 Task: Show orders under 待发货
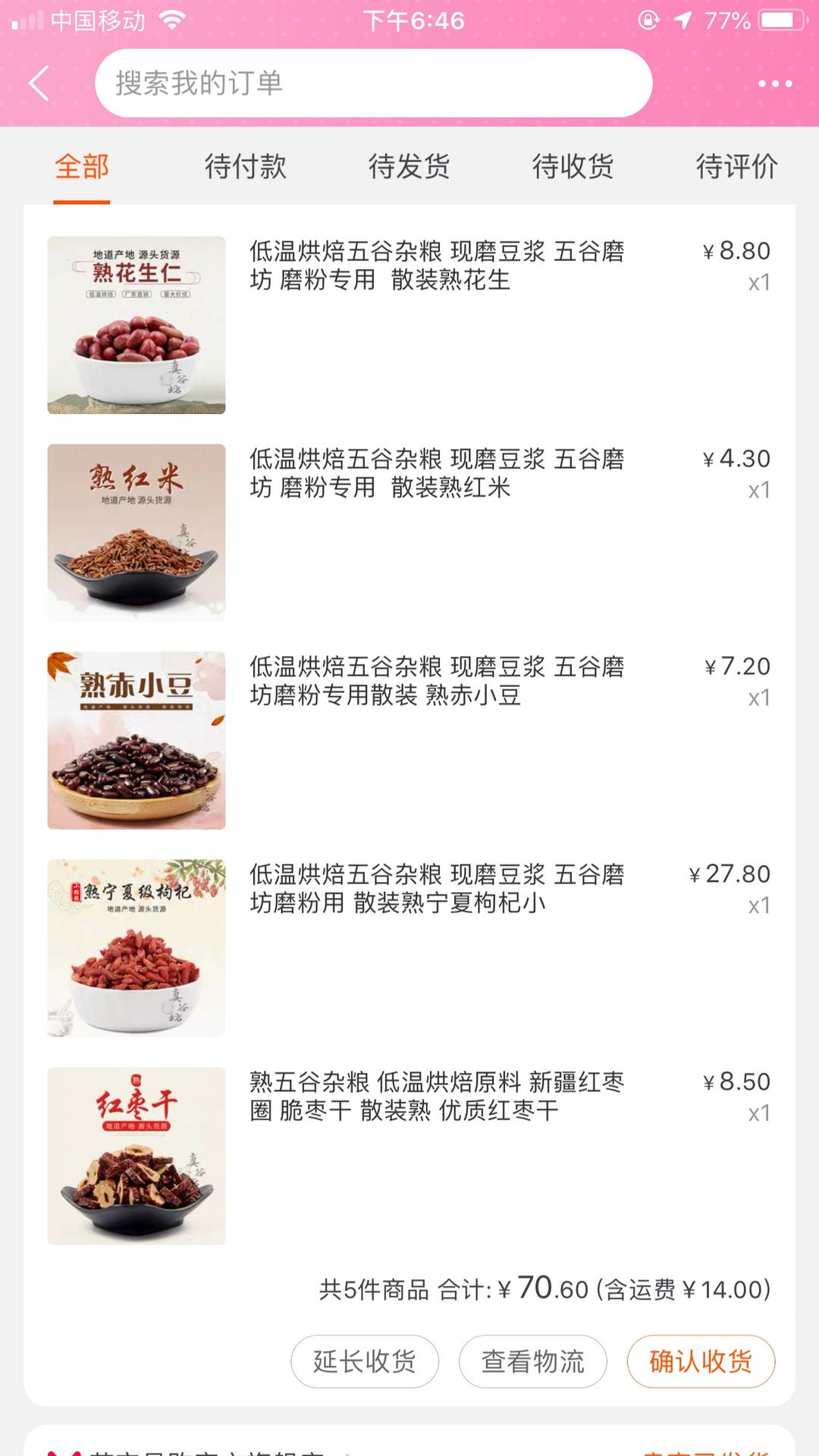[409, 167]
